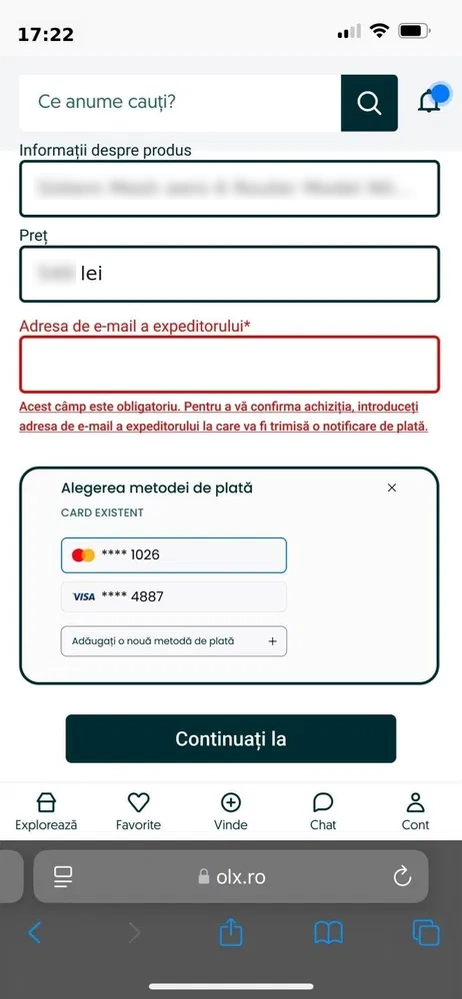Switch to the Favorite tab
The width and height of the screenshot is (462, 999).
[x=138, y=812]
